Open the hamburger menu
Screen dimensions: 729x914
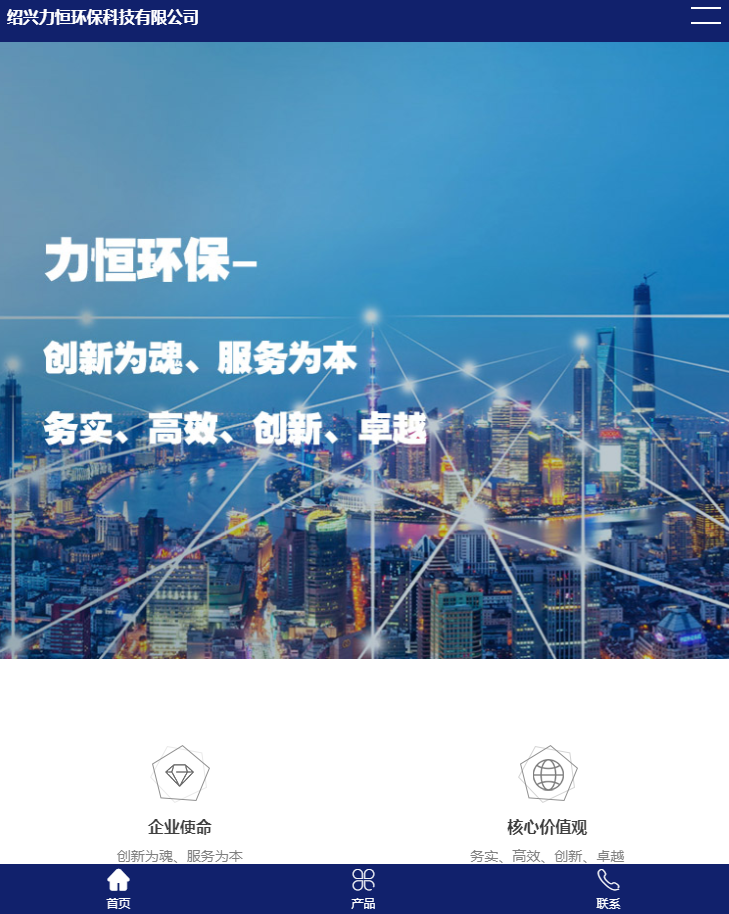point(705,16)
